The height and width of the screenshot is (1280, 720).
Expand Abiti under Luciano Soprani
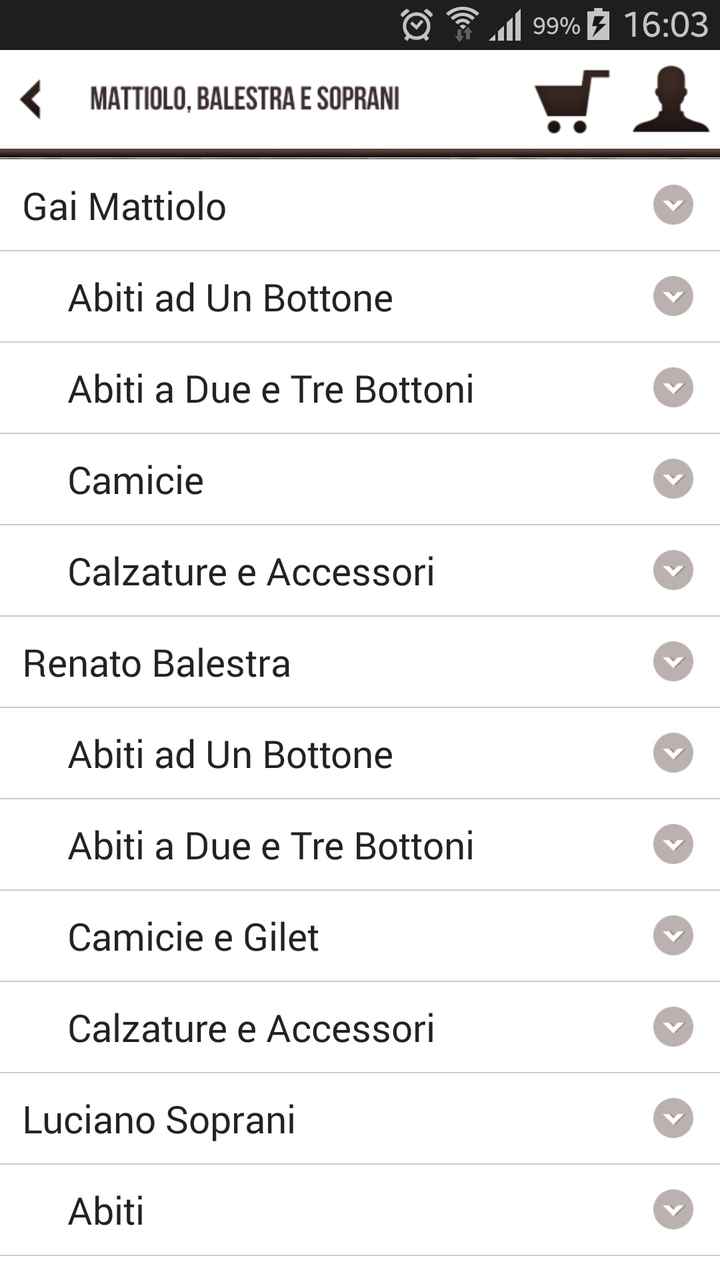click(x=672, y=1209)
